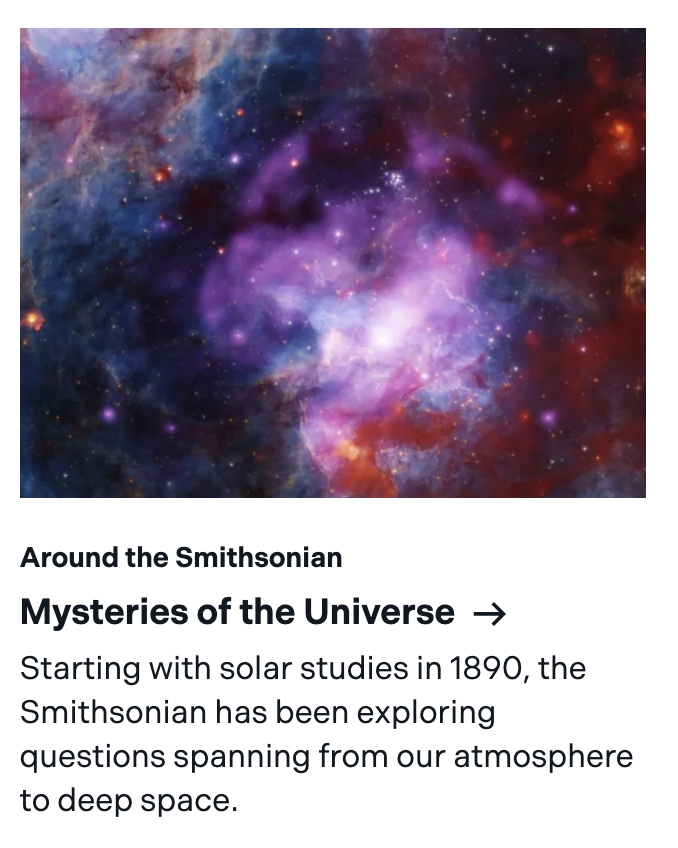Open the Mysteries of the Universe link

pyautogui.click(x=237, y=612)
